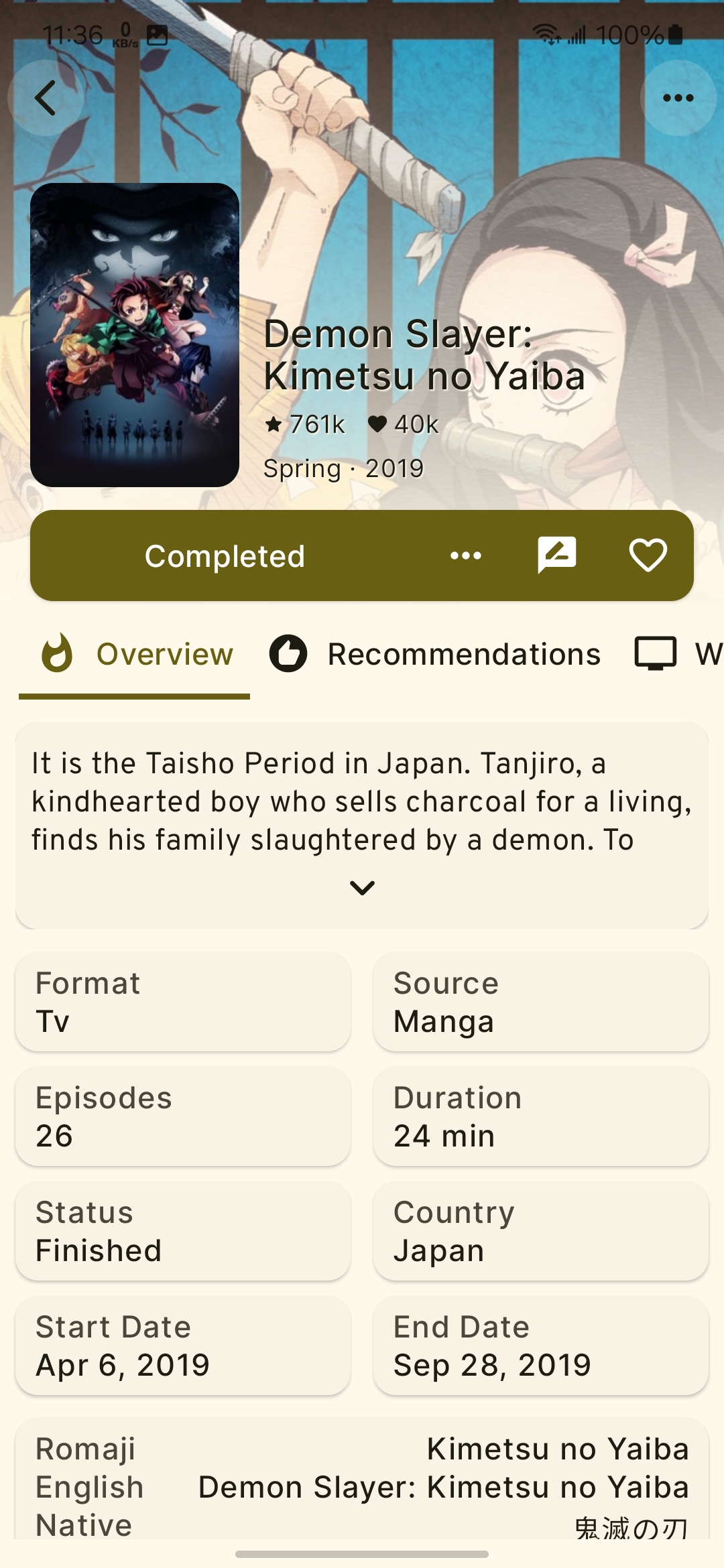The height and width of the screenshot is (1568, 724).
Task: Open the Demon Slayer cover image
Action: [135, 334]
